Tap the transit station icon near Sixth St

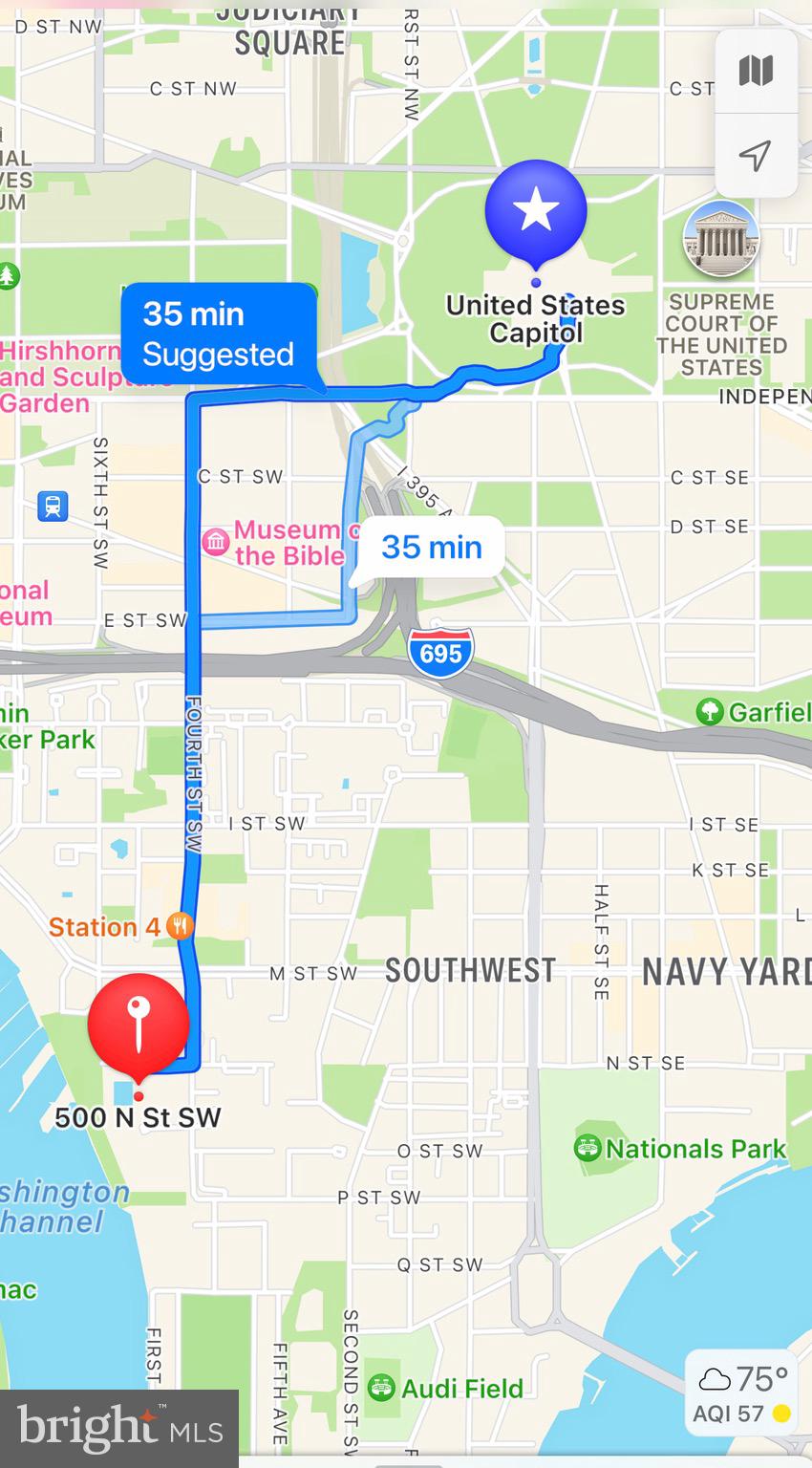(x=53, y=506)
